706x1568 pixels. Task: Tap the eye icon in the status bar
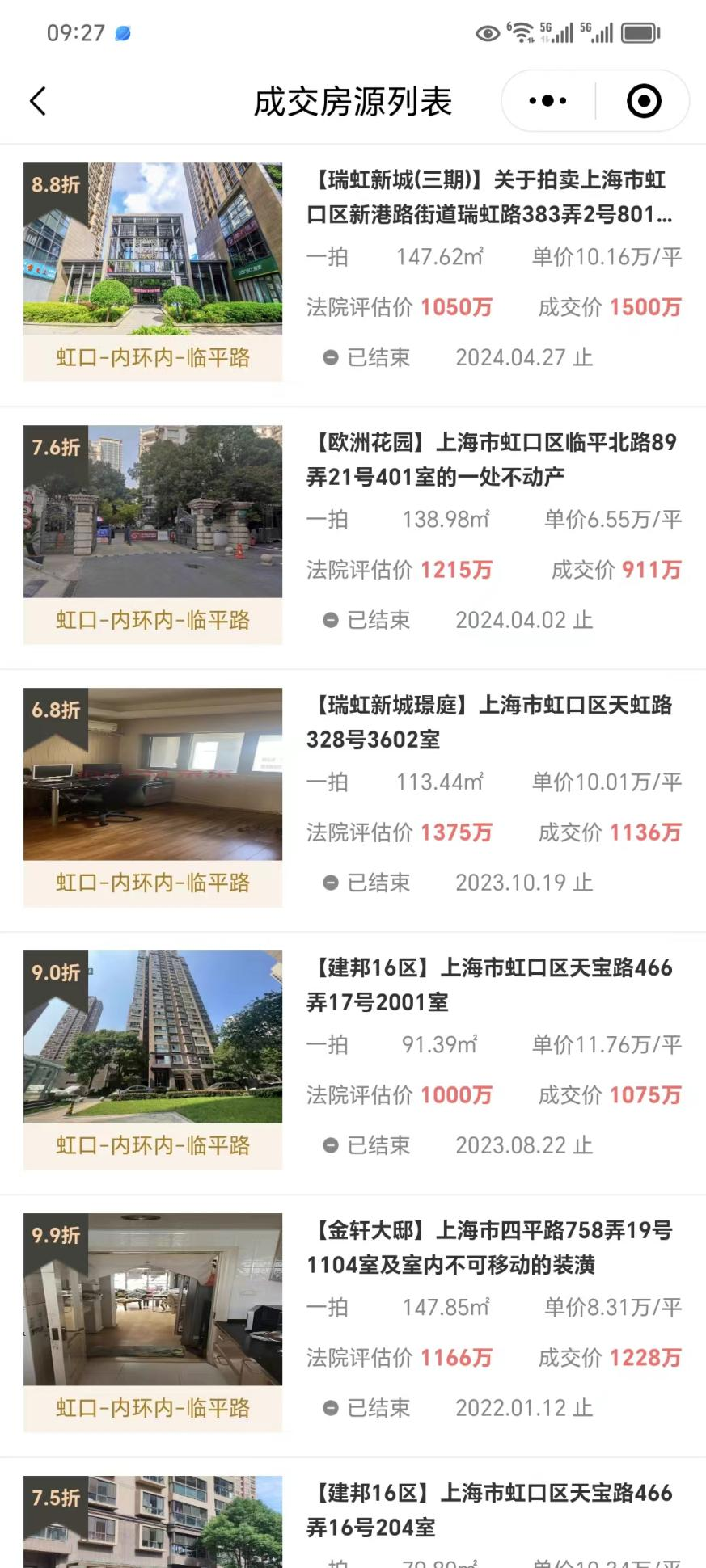(486, 32)
